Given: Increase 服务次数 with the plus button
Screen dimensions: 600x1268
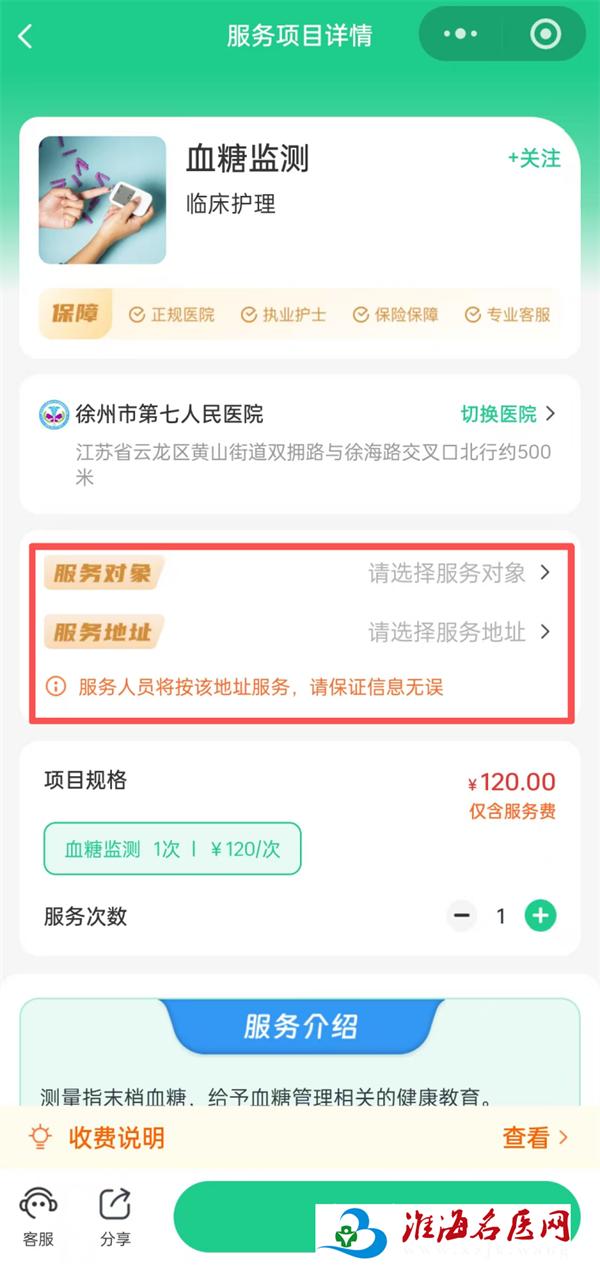Looking at the screenshot, I should (x=541, y=915).
